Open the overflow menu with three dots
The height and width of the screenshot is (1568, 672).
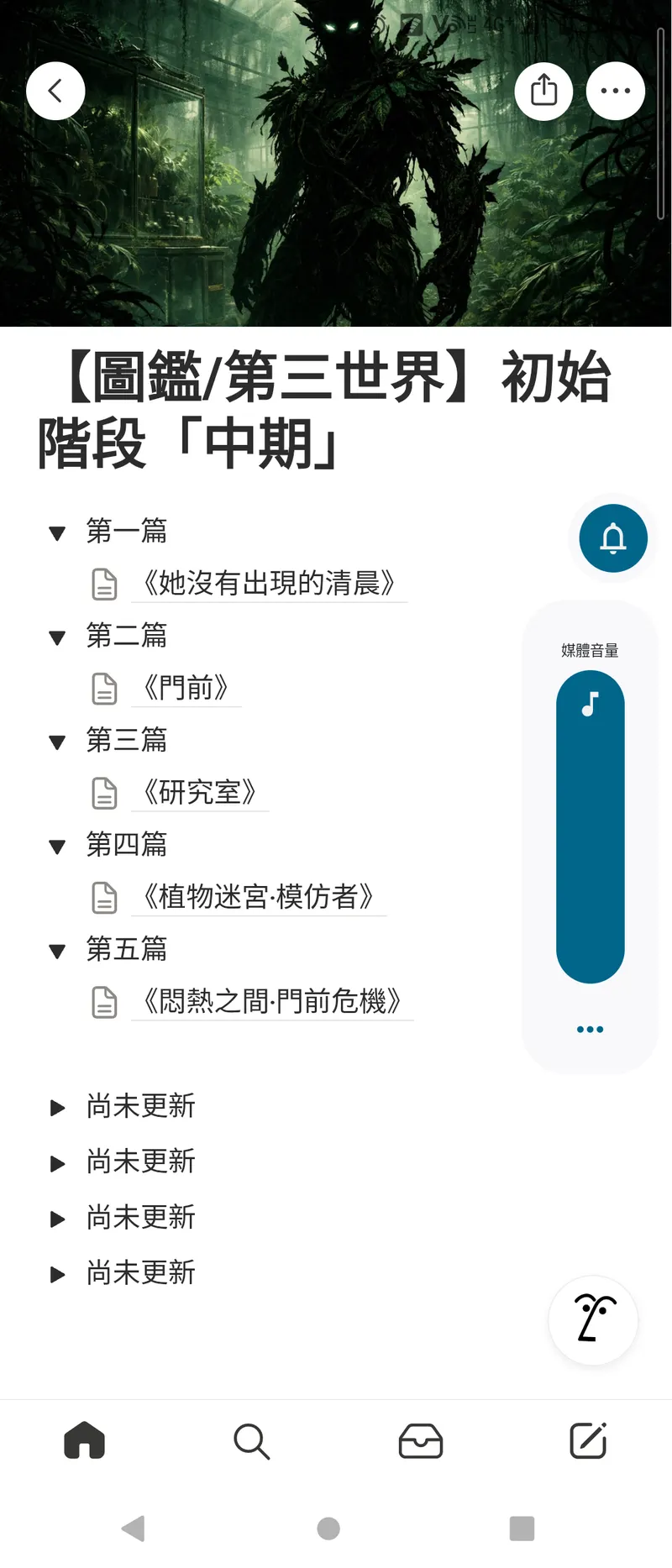pos(615,91)
